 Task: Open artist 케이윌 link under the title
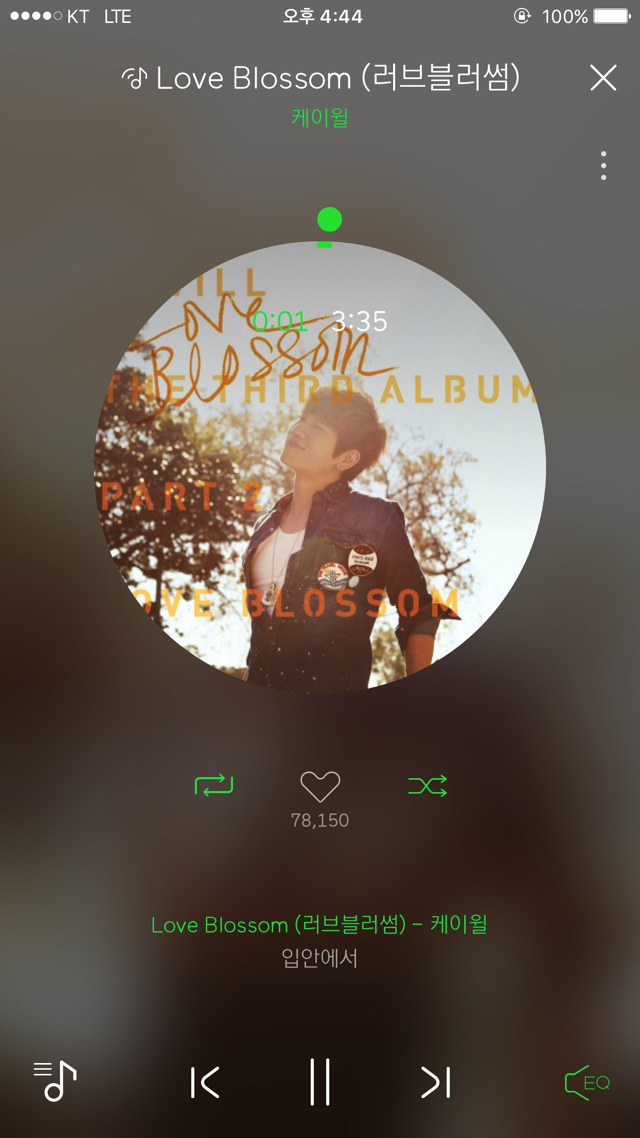coord(320,117)
